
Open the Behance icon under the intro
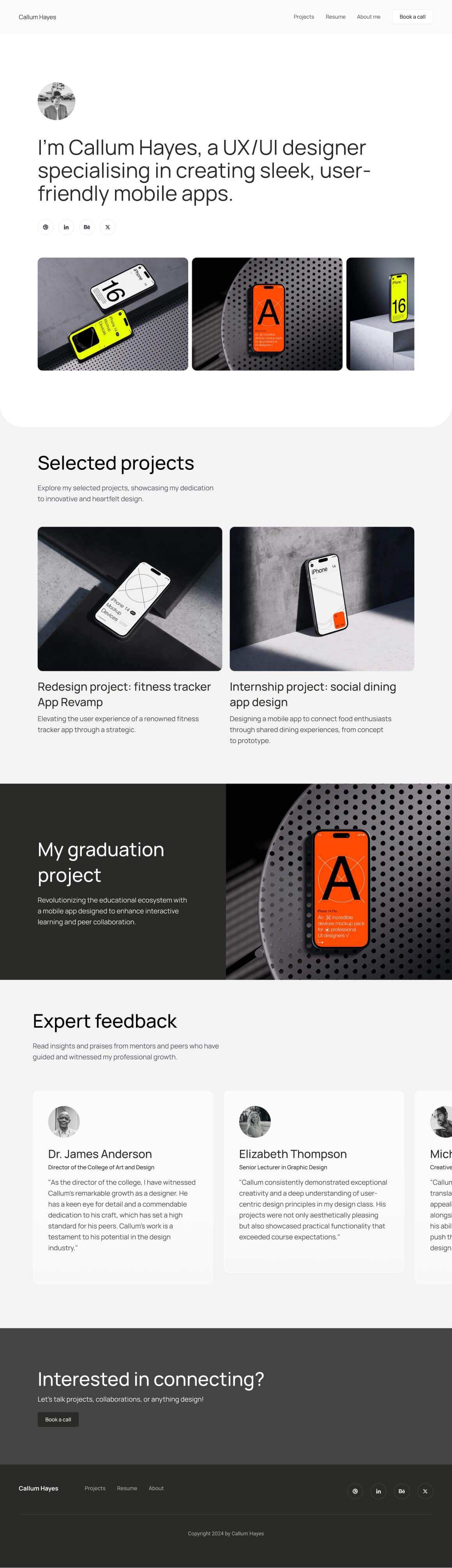(x=87, y=227)
